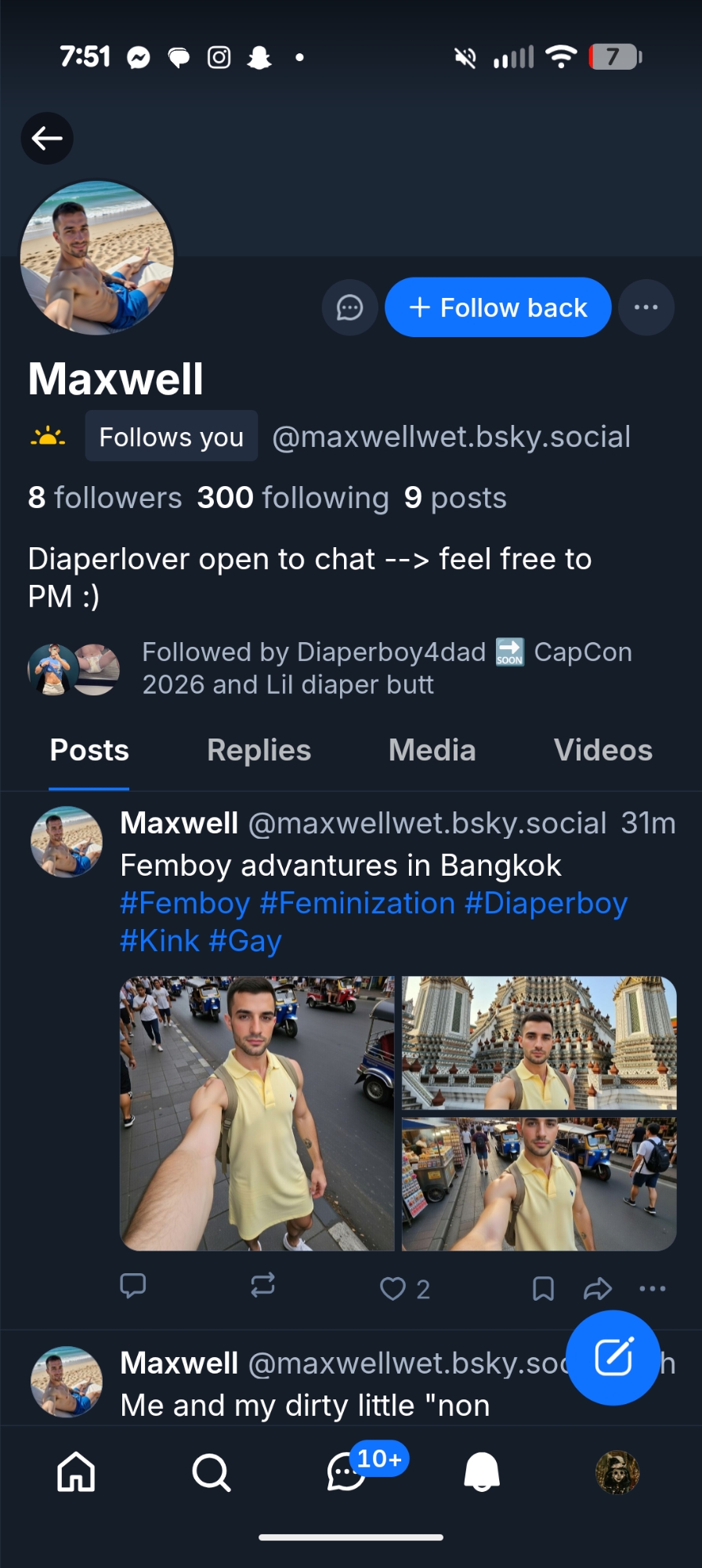Reply to the Bangkok post
Viewport: 702px width, 1568px height.
pyautogui.click(x=133, y=1287)
